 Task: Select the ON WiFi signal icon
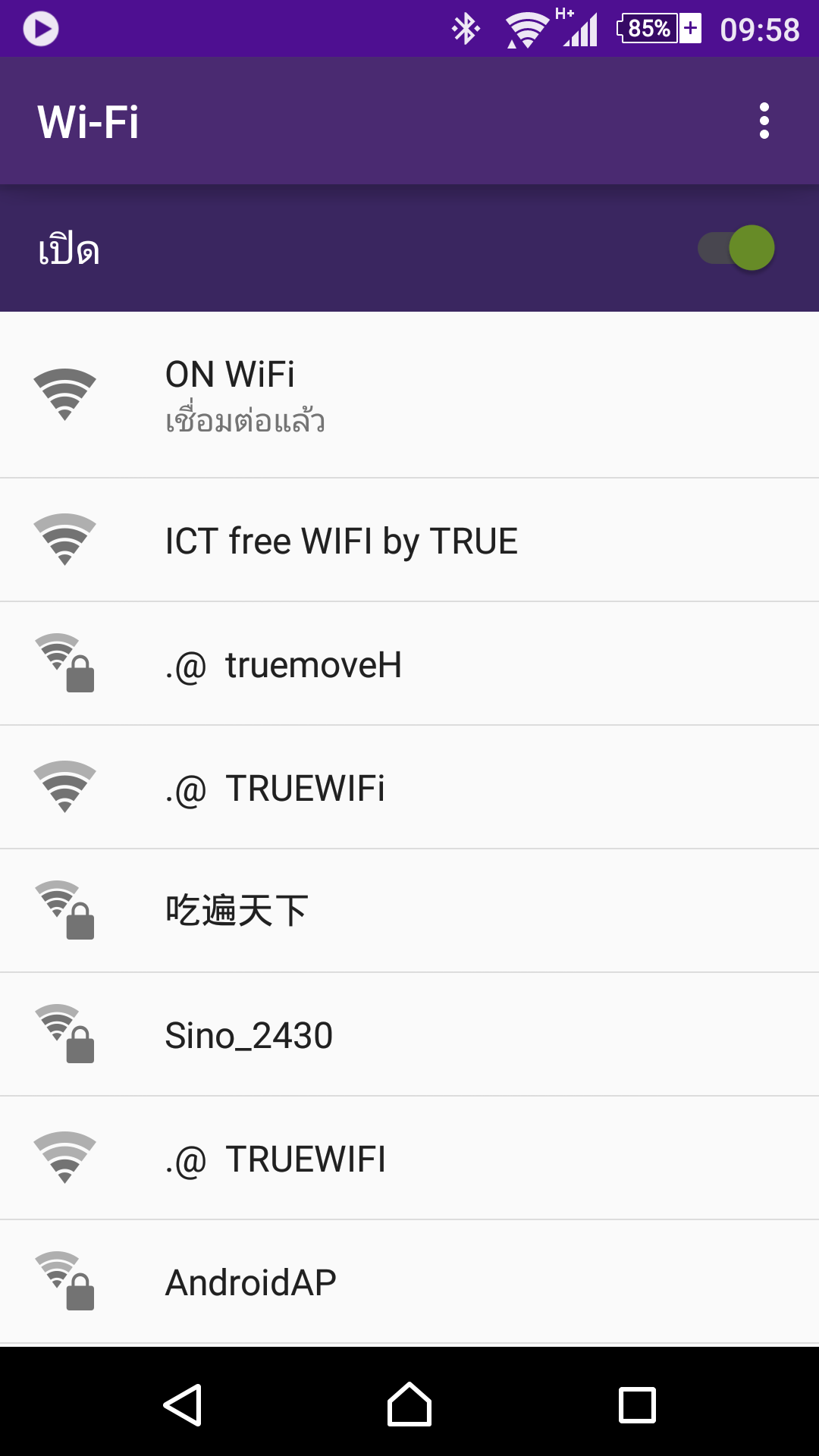64,394
